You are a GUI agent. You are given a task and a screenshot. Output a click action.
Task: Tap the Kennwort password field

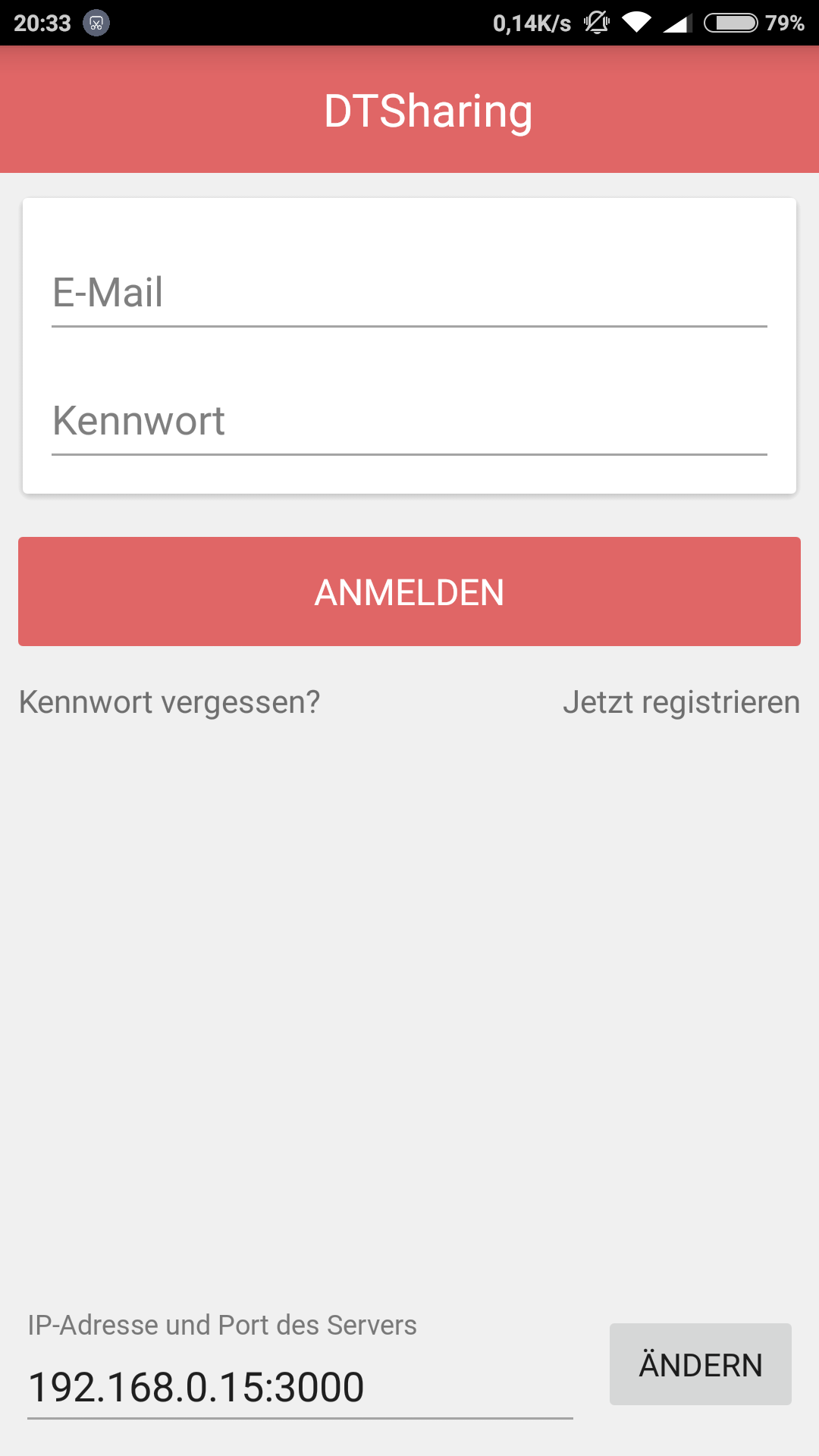point(409,421)
